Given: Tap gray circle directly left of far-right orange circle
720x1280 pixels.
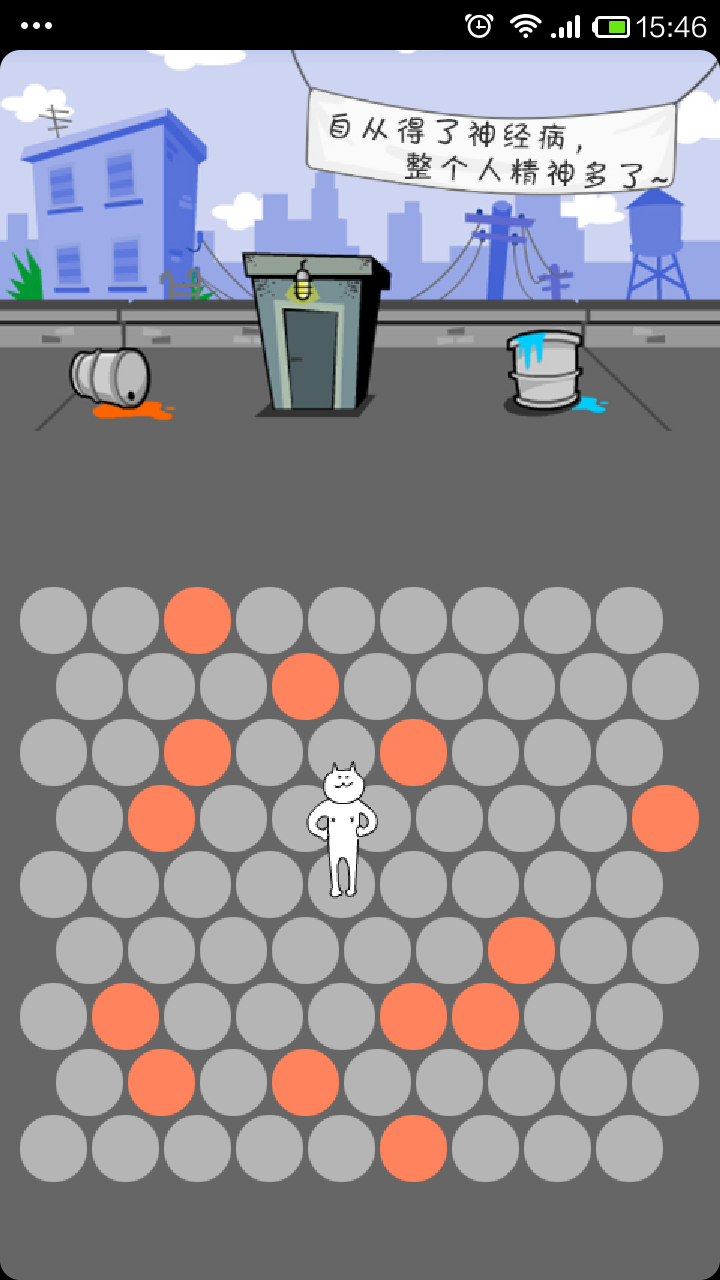Looking at the screenshot, I should coord(593,818).
